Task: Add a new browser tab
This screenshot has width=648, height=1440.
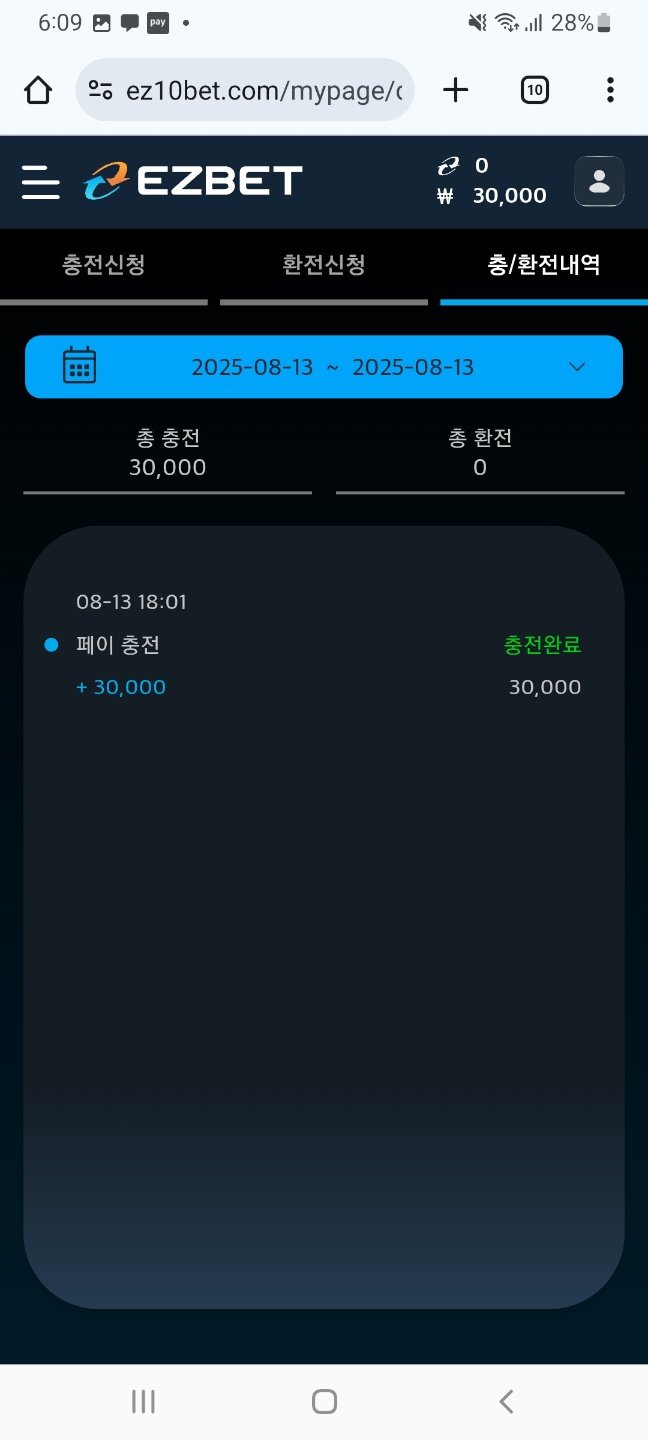Action: 455,90
